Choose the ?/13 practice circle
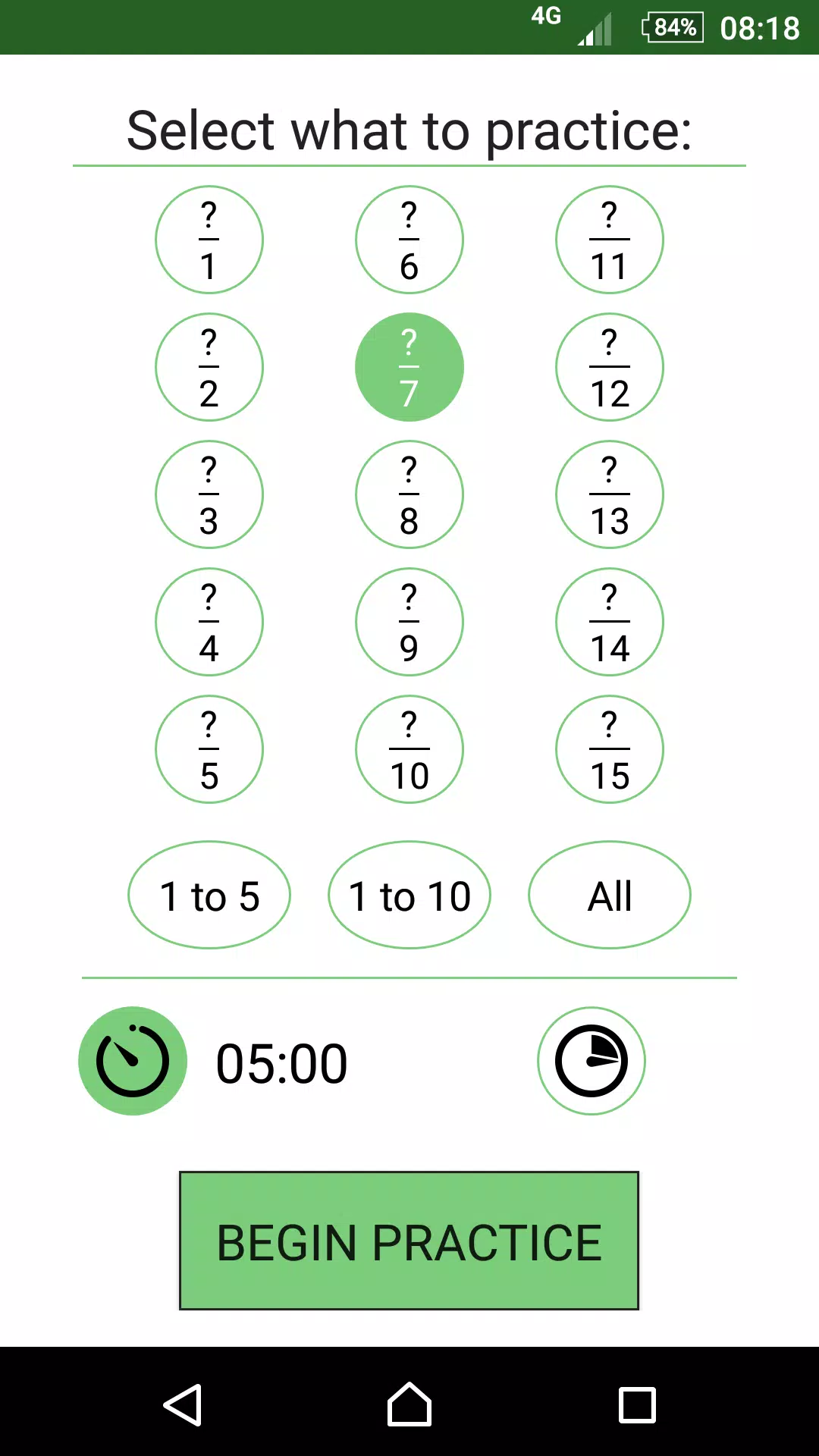The height and width of the screenshot is (1456, 819). (610, 494)
